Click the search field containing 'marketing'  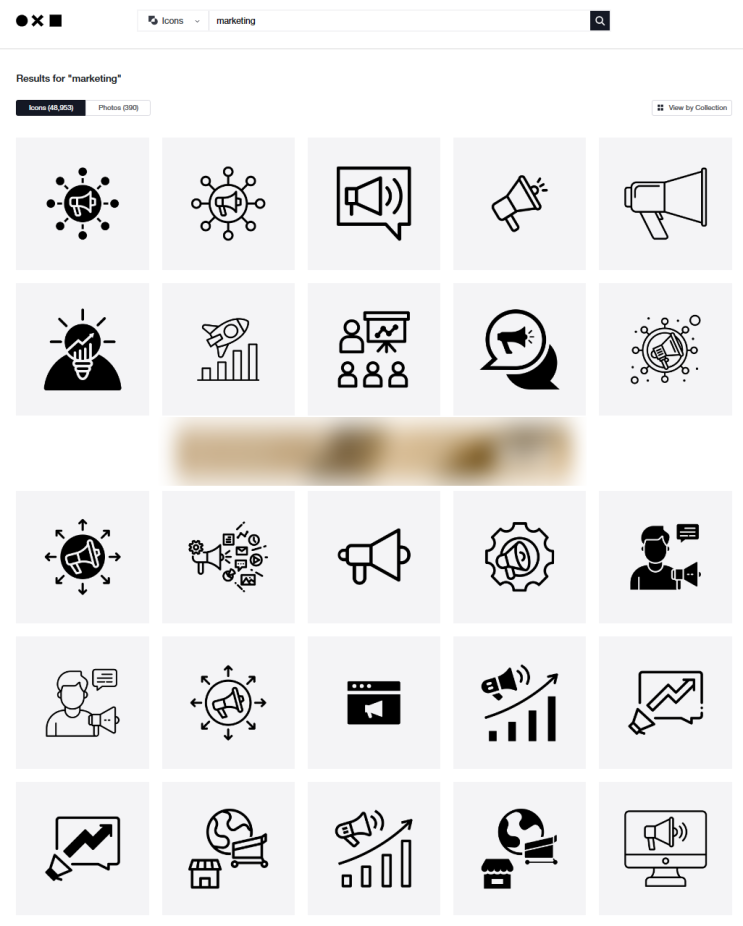click(x=380, y=20)
